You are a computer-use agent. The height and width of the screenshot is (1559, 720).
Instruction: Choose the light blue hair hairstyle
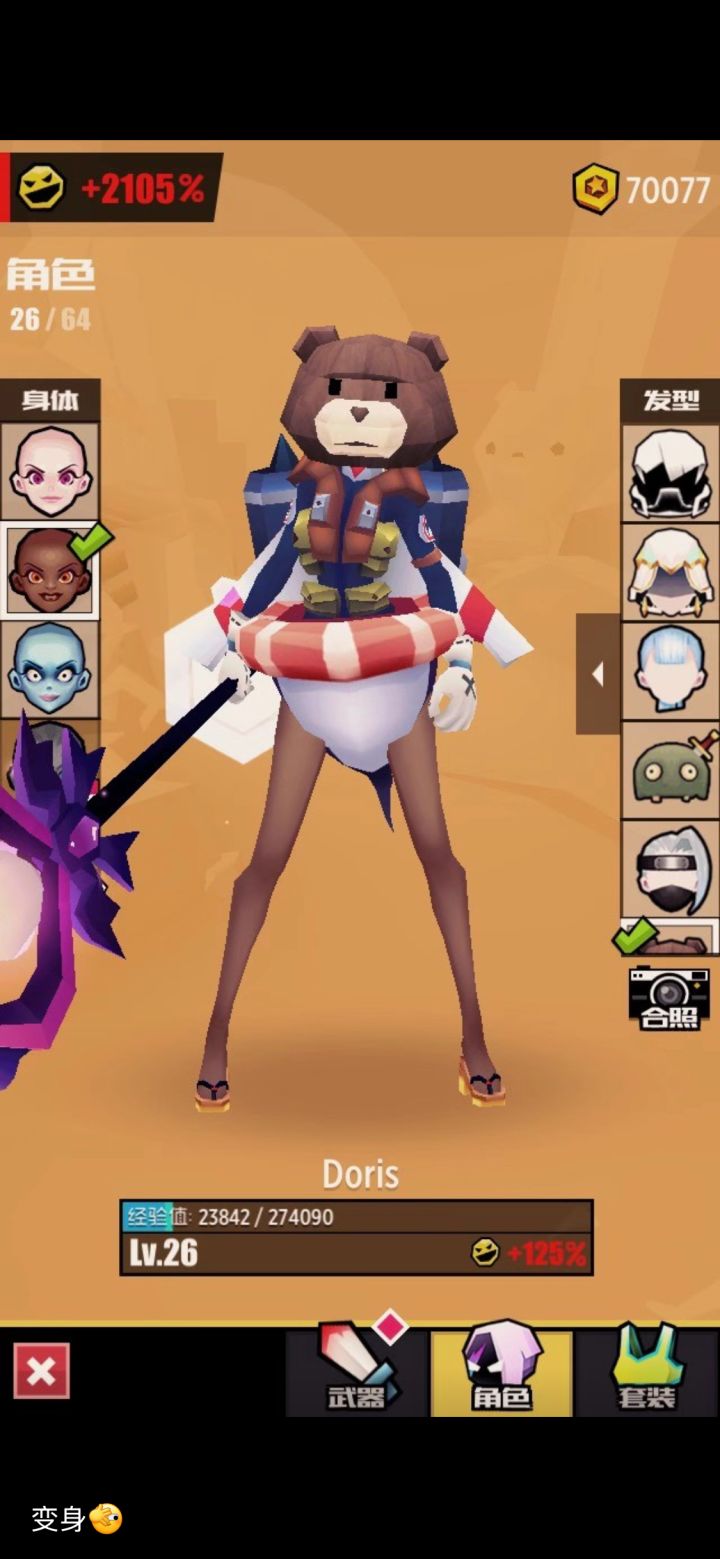[x=670, y=671]
